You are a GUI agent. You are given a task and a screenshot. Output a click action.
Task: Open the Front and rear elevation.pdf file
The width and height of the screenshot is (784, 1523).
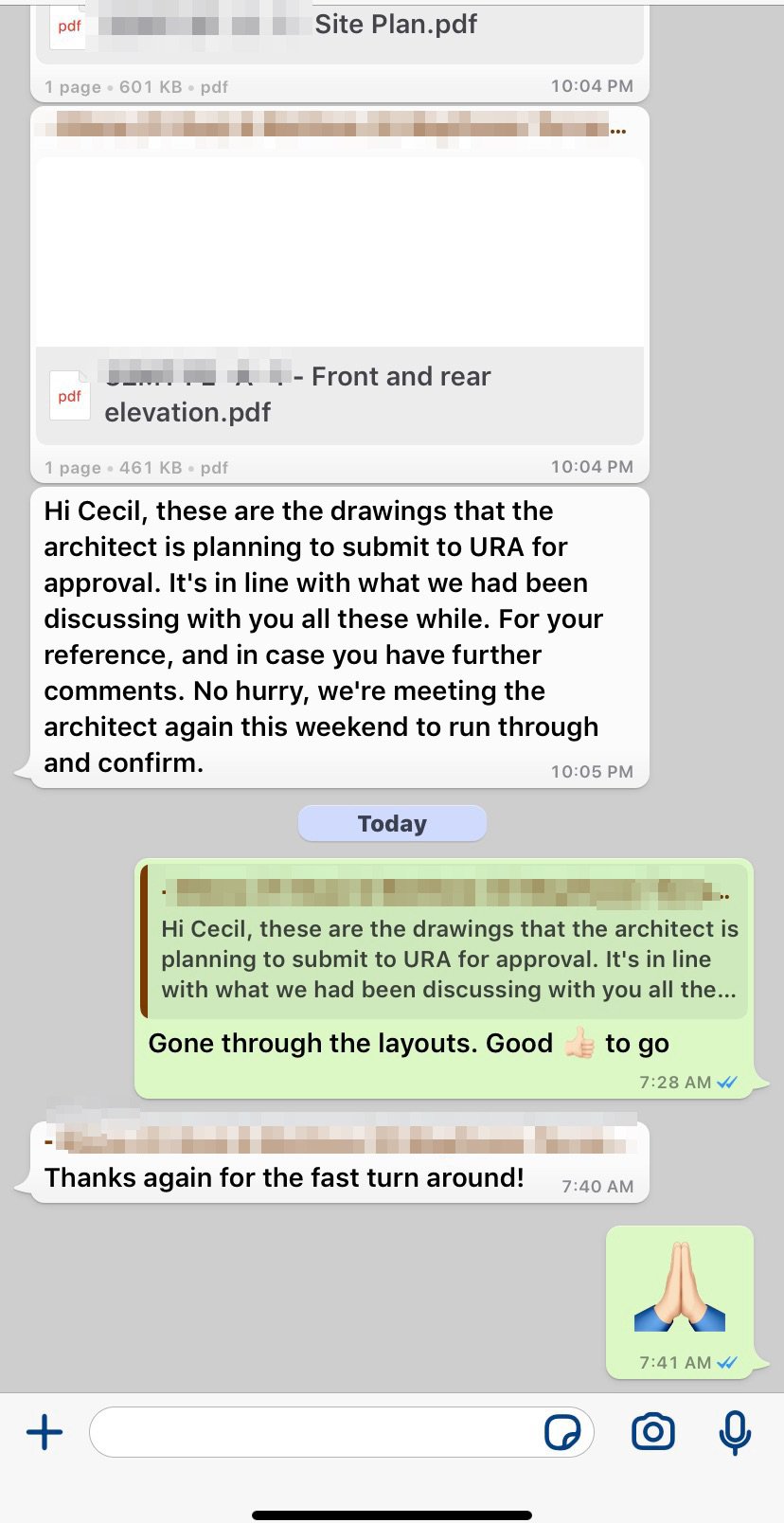pos(339,394)
